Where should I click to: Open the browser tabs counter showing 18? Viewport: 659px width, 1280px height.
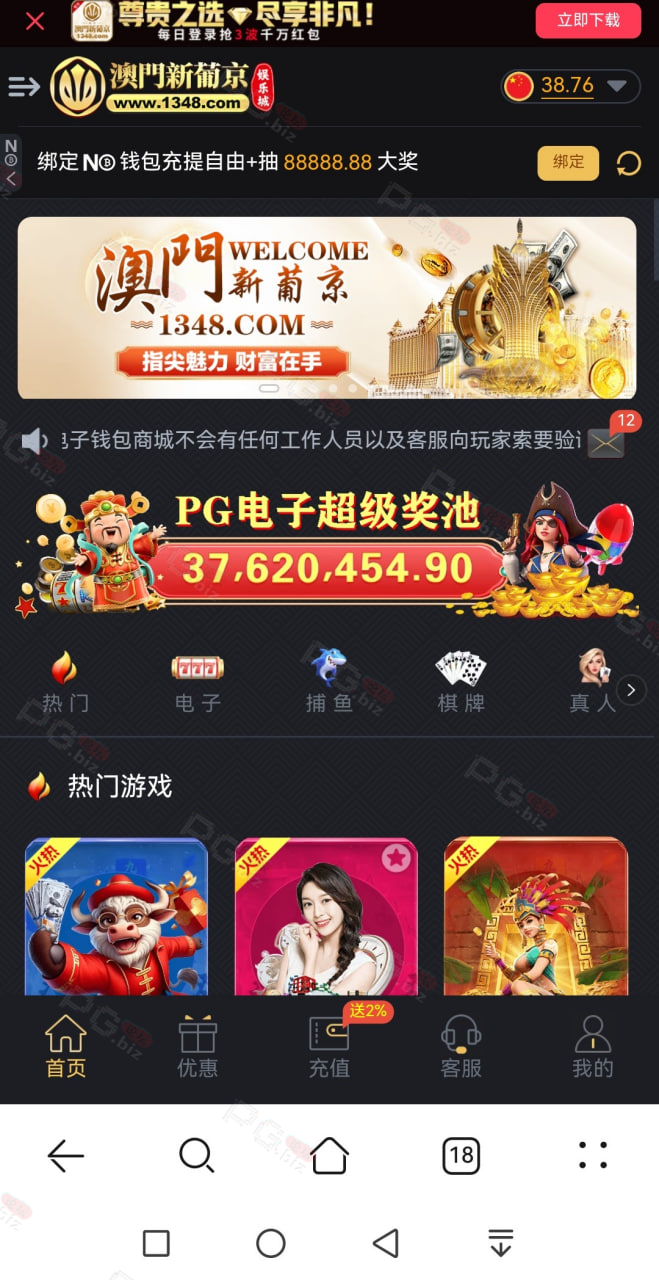[x=461, y=1156]
